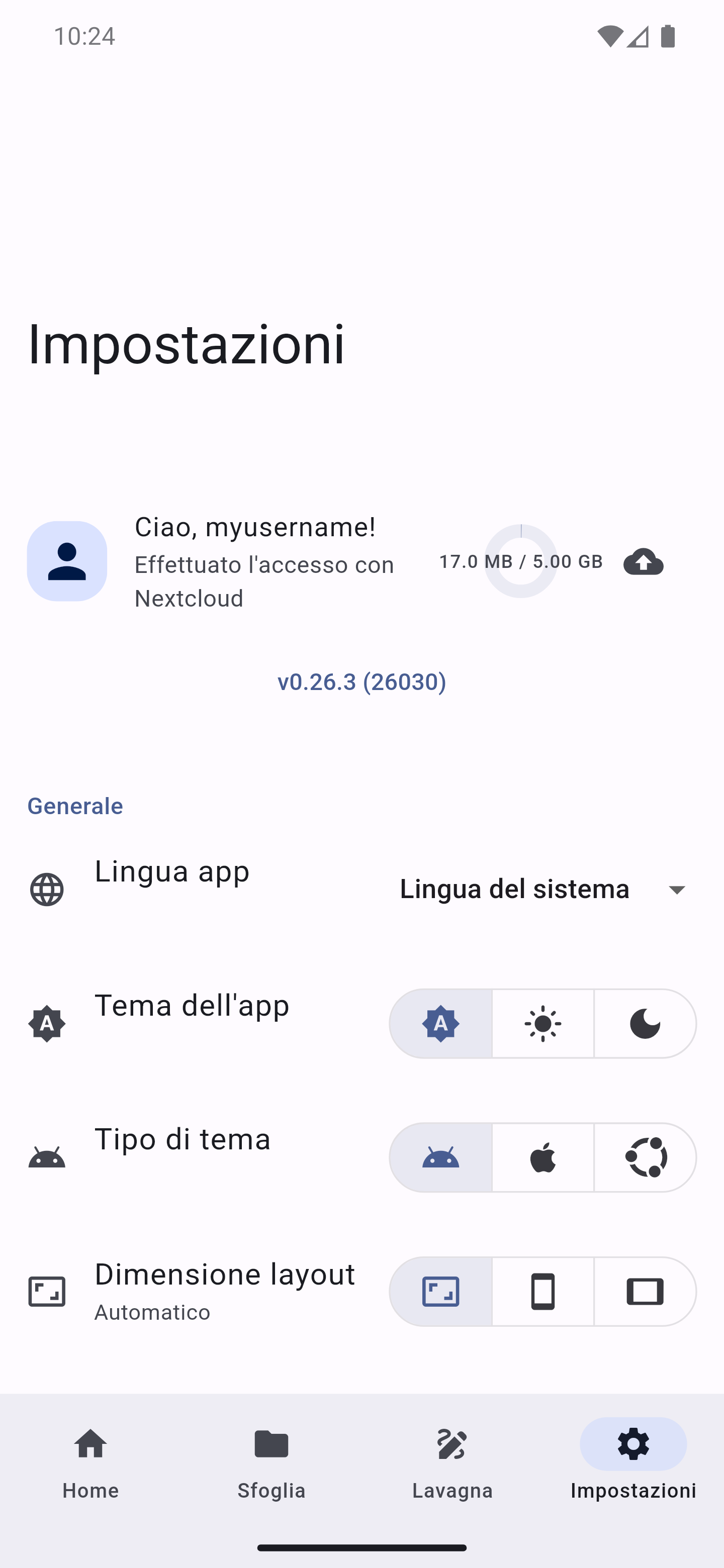This screenshot has height=1568, width=724.
Task: Choose Apple theme type
Action: tap(542, 1157)
